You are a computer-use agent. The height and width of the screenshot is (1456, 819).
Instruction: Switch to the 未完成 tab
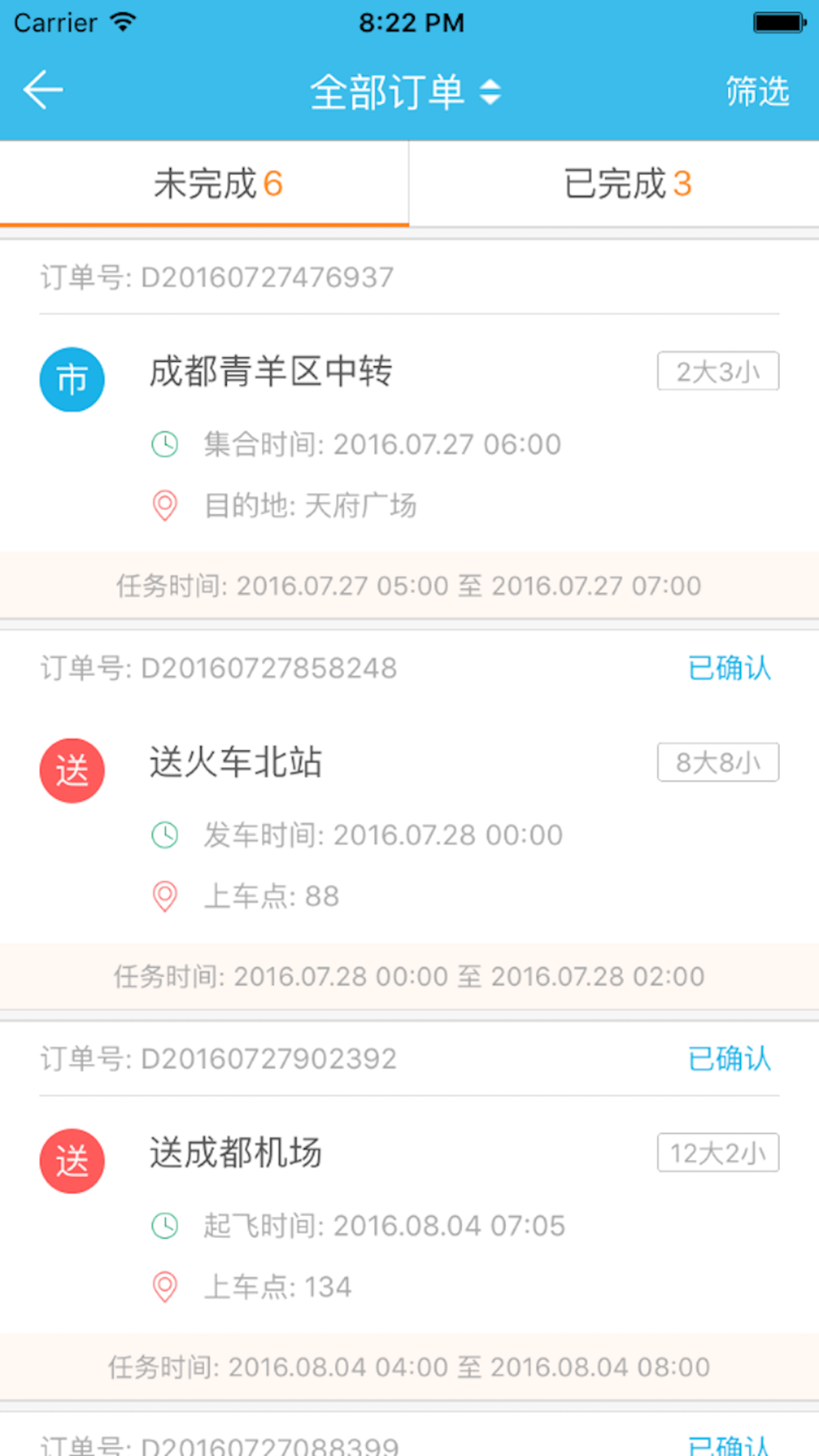204,183
